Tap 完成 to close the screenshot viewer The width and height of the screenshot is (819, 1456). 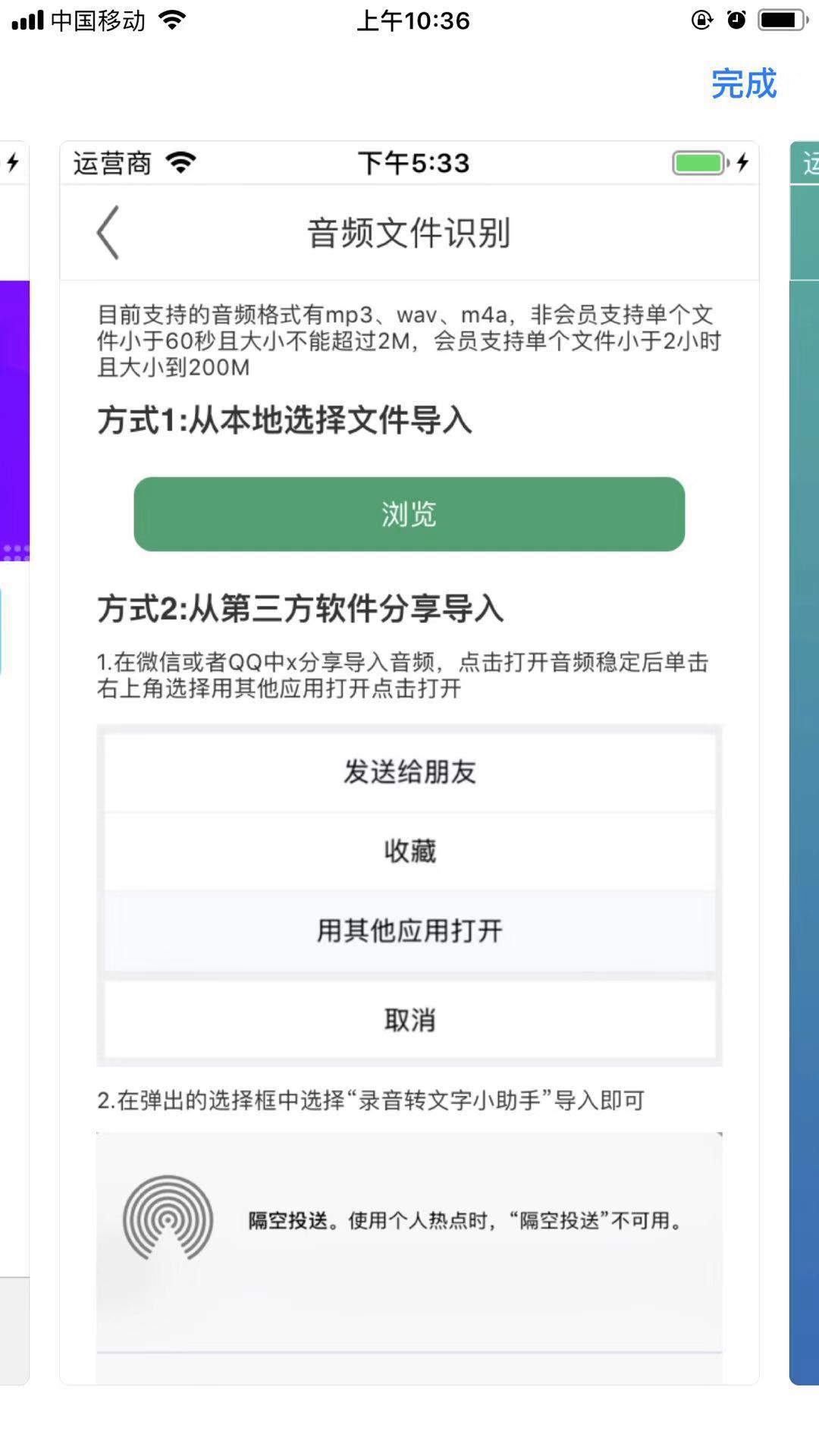(744, 83)
